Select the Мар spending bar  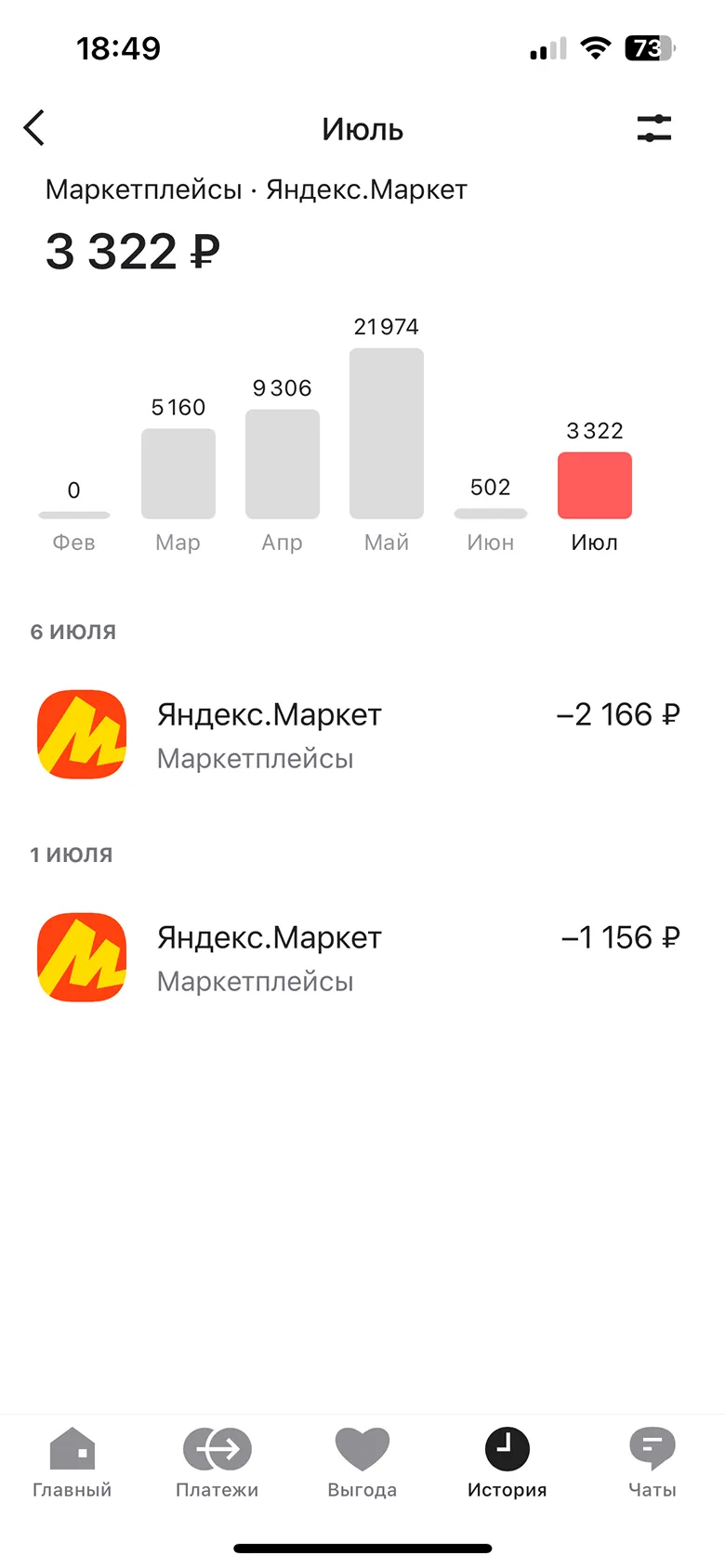click(x=178, y=473)
